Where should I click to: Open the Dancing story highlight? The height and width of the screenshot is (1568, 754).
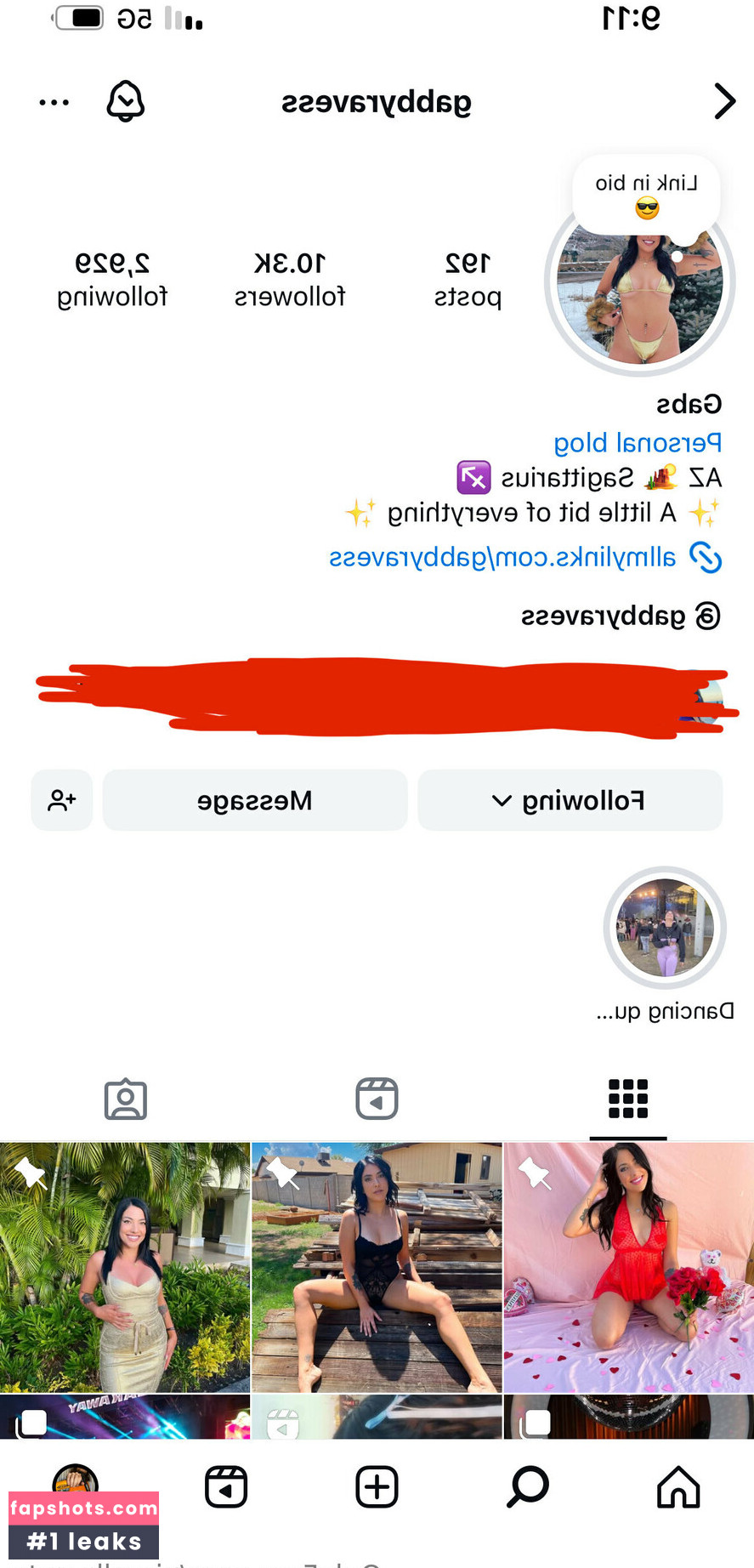665,929
